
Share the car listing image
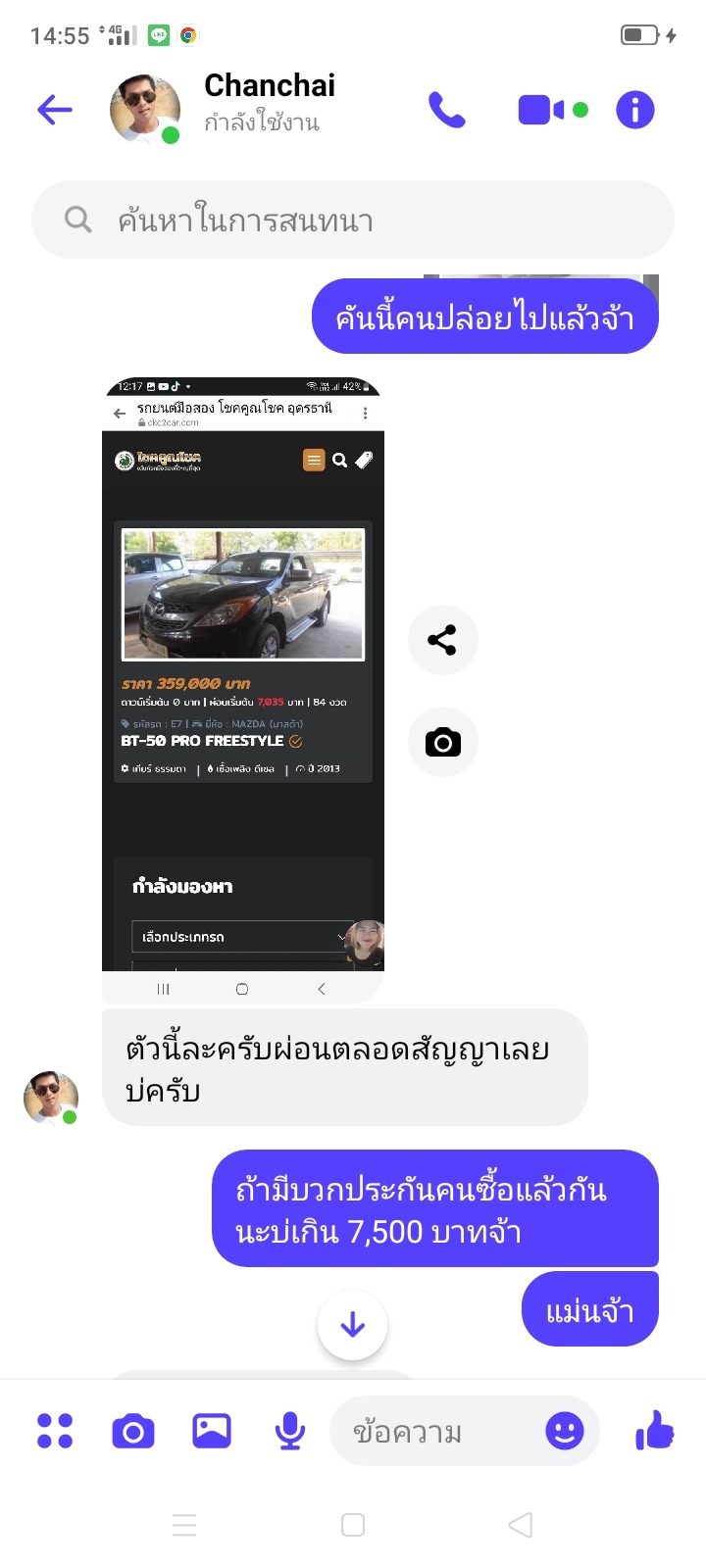[x=443, y=640]
